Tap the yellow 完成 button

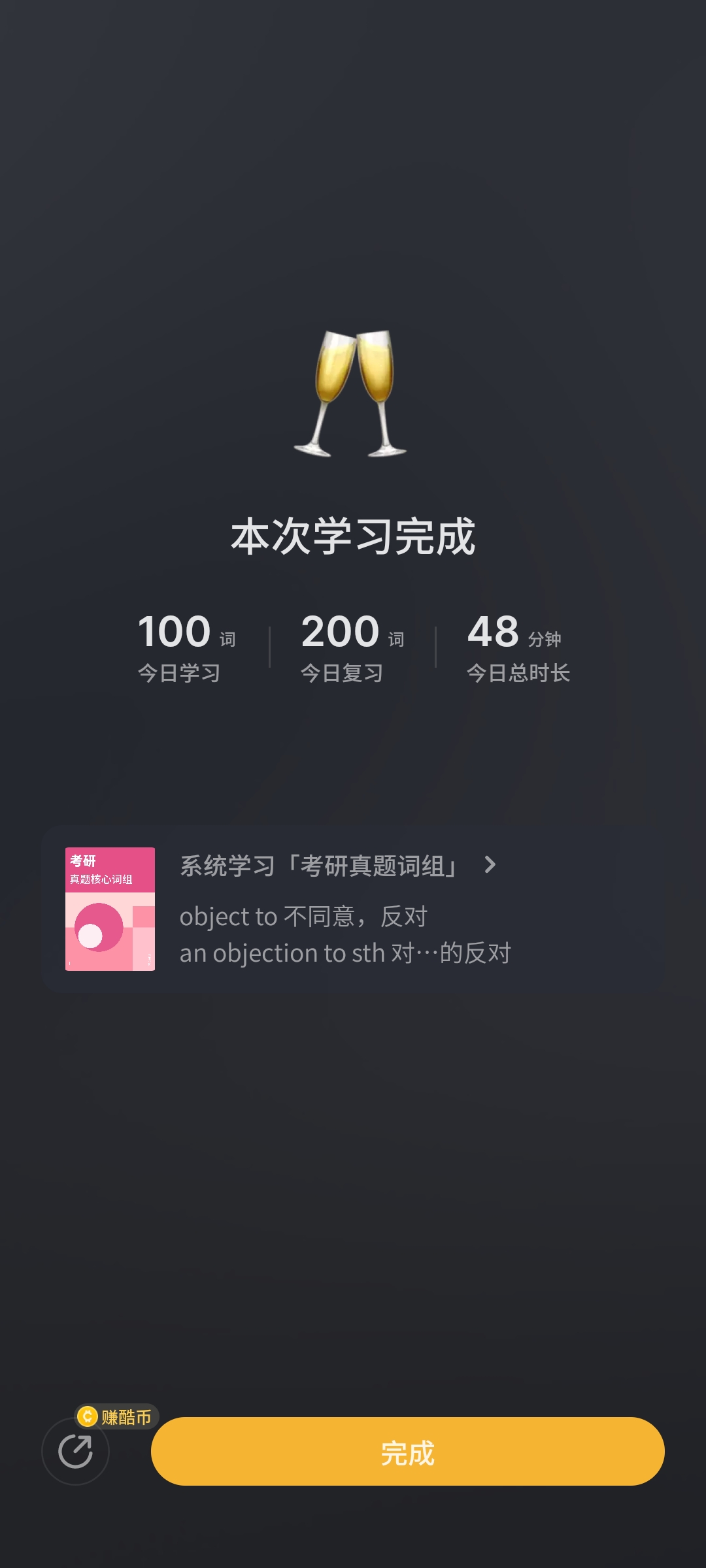tap(407, 1452)
